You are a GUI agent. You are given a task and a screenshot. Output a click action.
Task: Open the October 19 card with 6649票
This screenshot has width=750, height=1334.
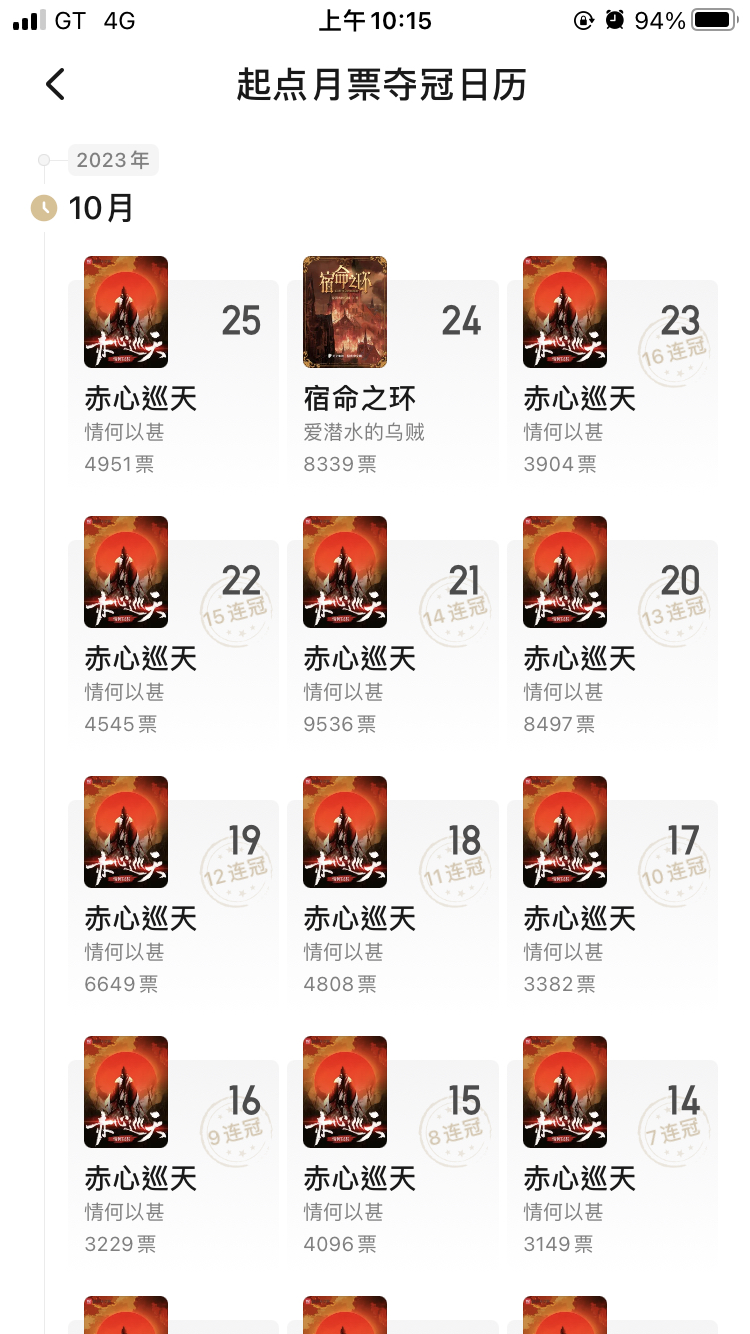tap(173, 893)
